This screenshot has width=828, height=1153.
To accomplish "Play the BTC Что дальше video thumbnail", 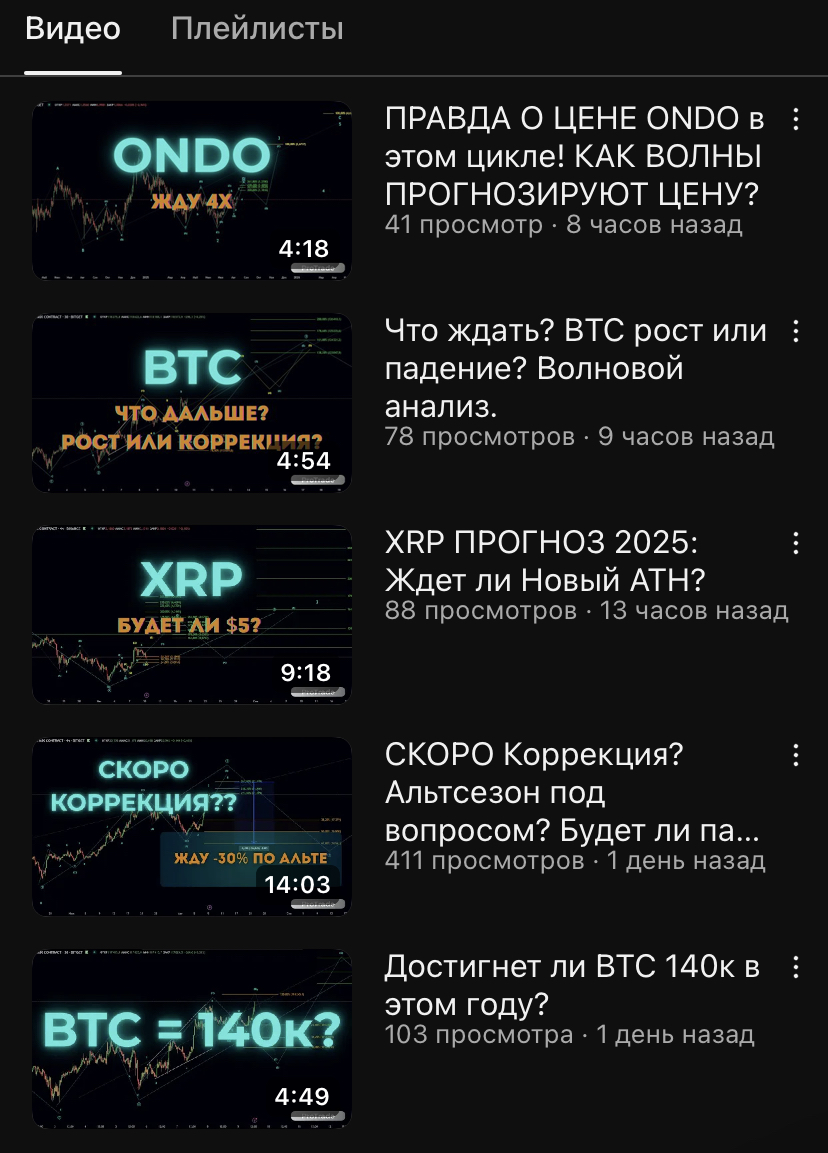I will [x=192, y=402].
